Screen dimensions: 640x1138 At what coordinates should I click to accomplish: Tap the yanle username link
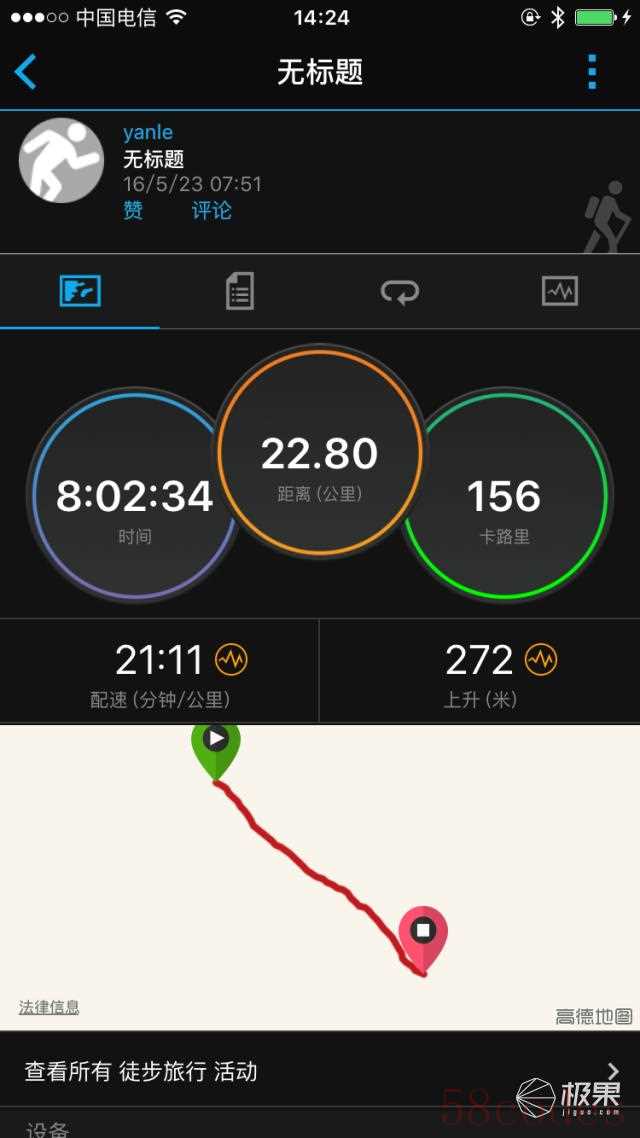pos(147,132)
